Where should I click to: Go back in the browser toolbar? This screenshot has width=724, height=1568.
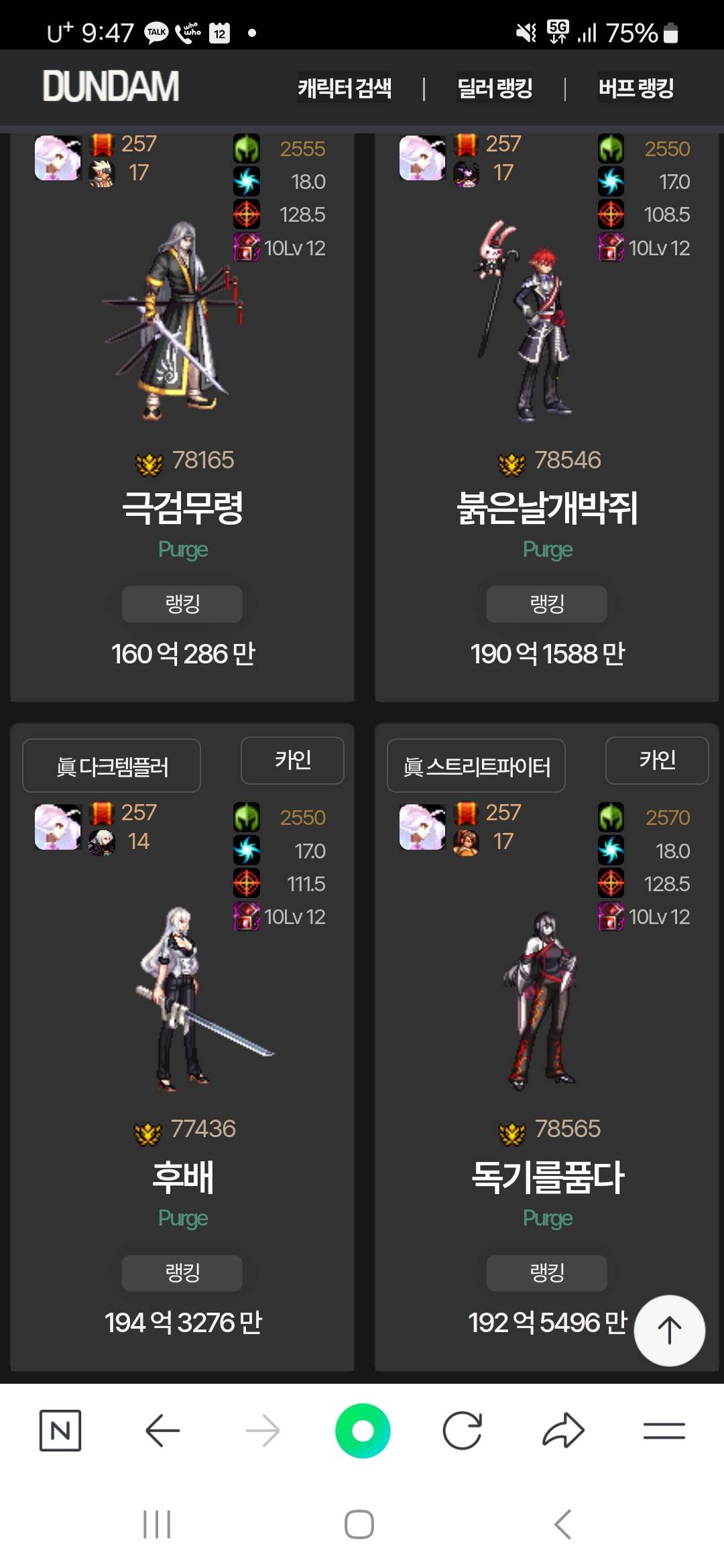pyautogui.click(x=162, y=1431)
